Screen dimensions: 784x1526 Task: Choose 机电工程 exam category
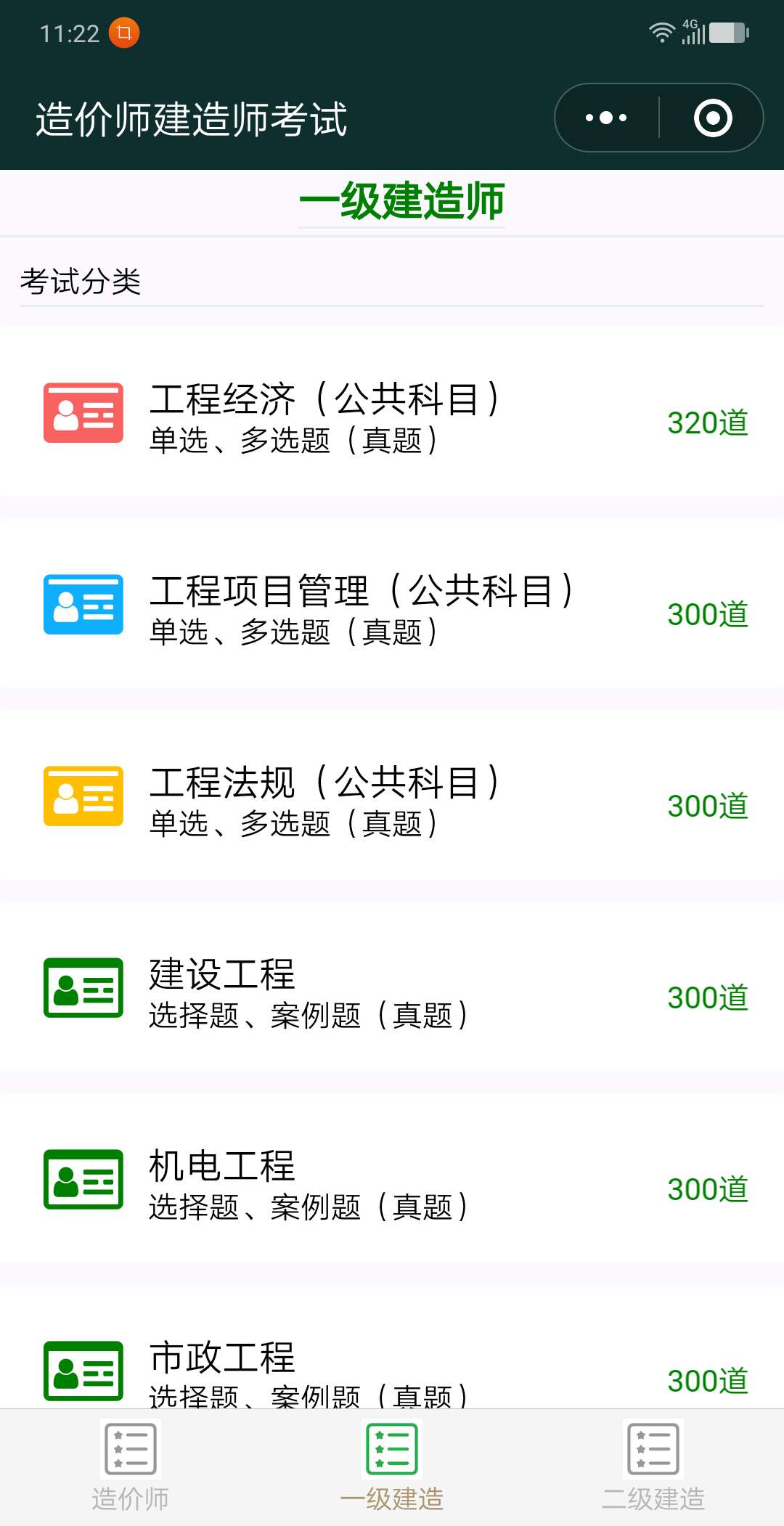click(392, 1178)
